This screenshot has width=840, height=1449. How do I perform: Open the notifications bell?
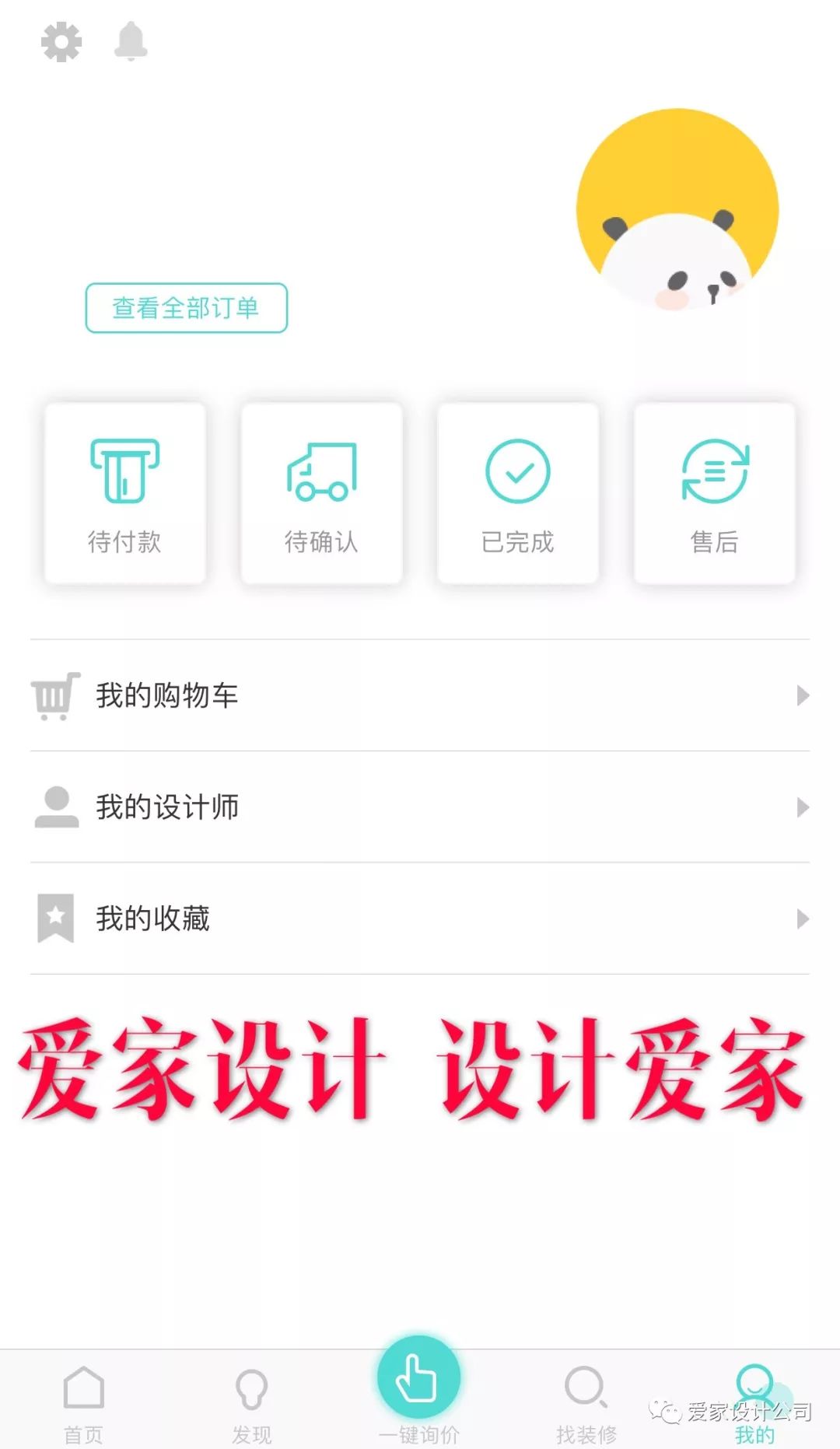tap(131, 41)
